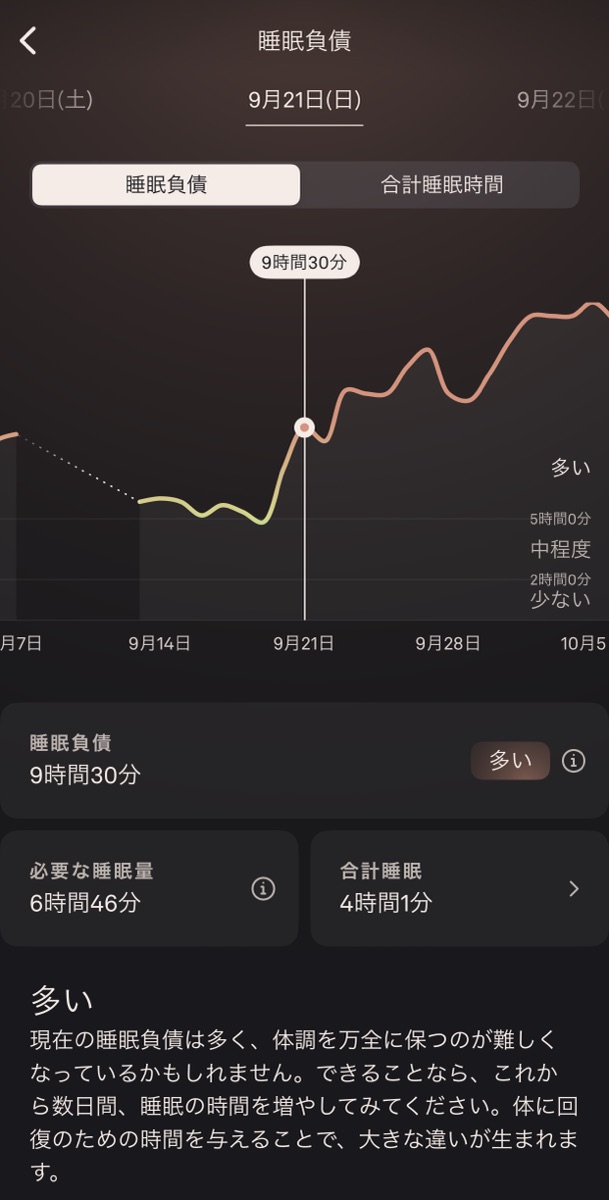Go back using the top-left arrow
This screenshot has height=1200, width=609.
28,41
